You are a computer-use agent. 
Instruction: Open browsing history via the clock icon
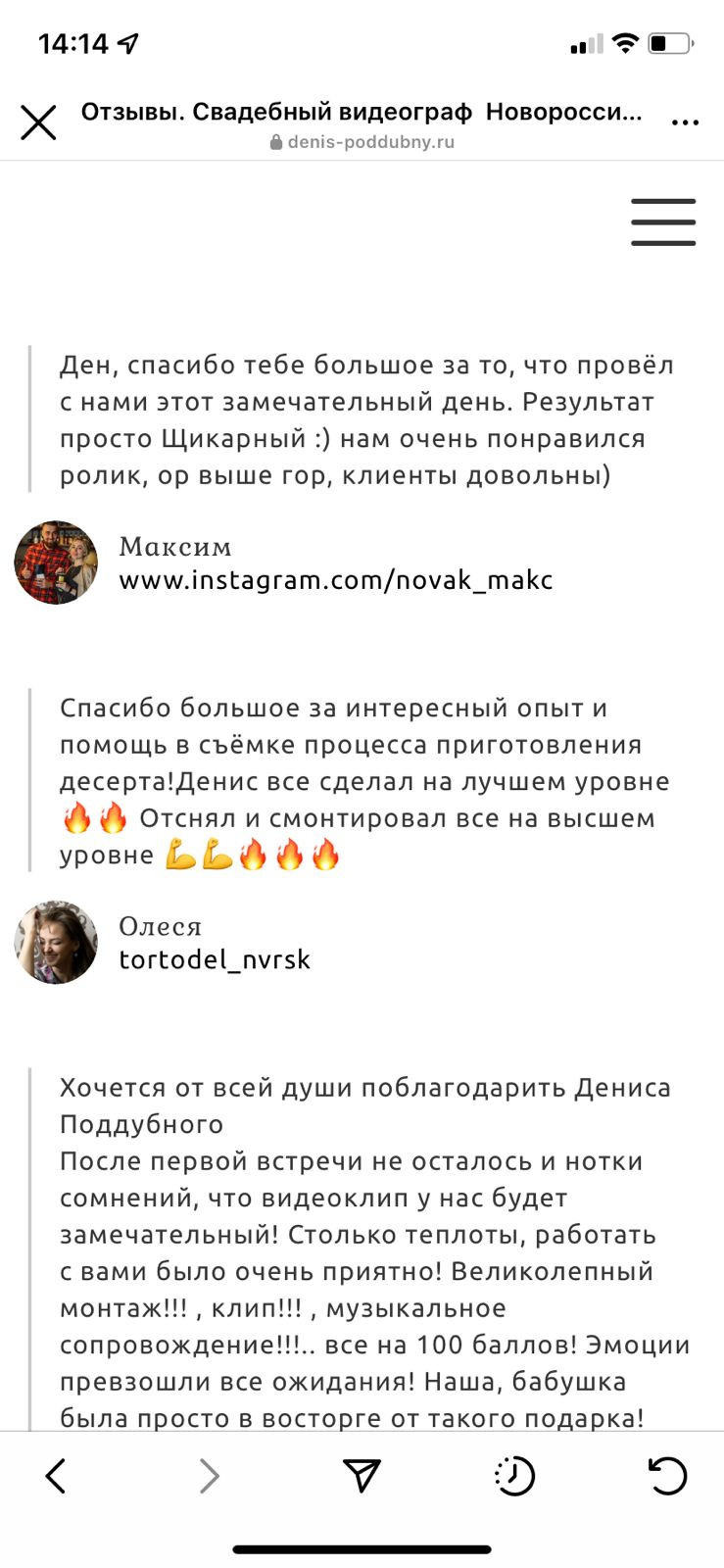[x=516, y=1475]
